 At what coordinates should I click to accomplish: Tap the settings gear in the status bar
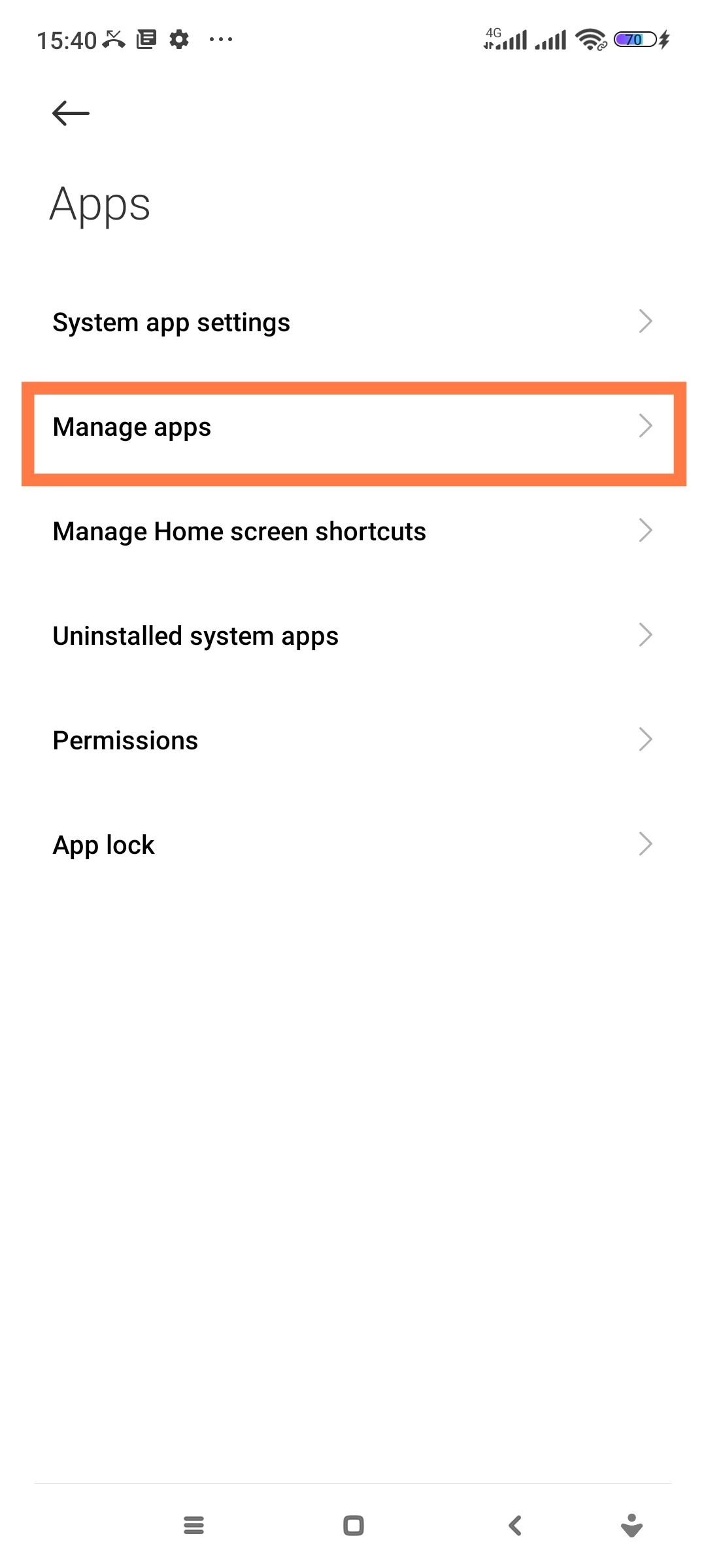coord(178,39)
